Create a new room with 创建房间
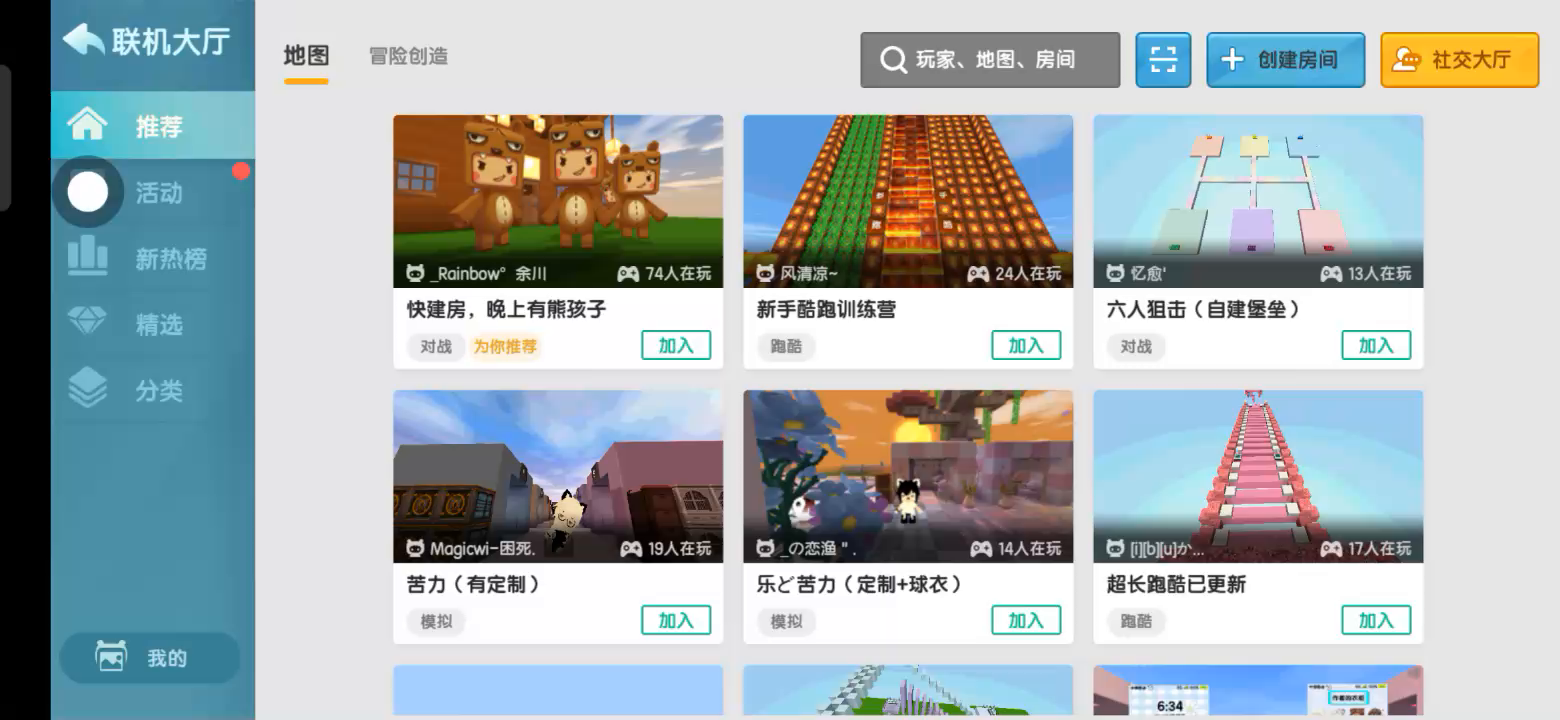This screenshot has width=1560, height=720. point(1285,60)
